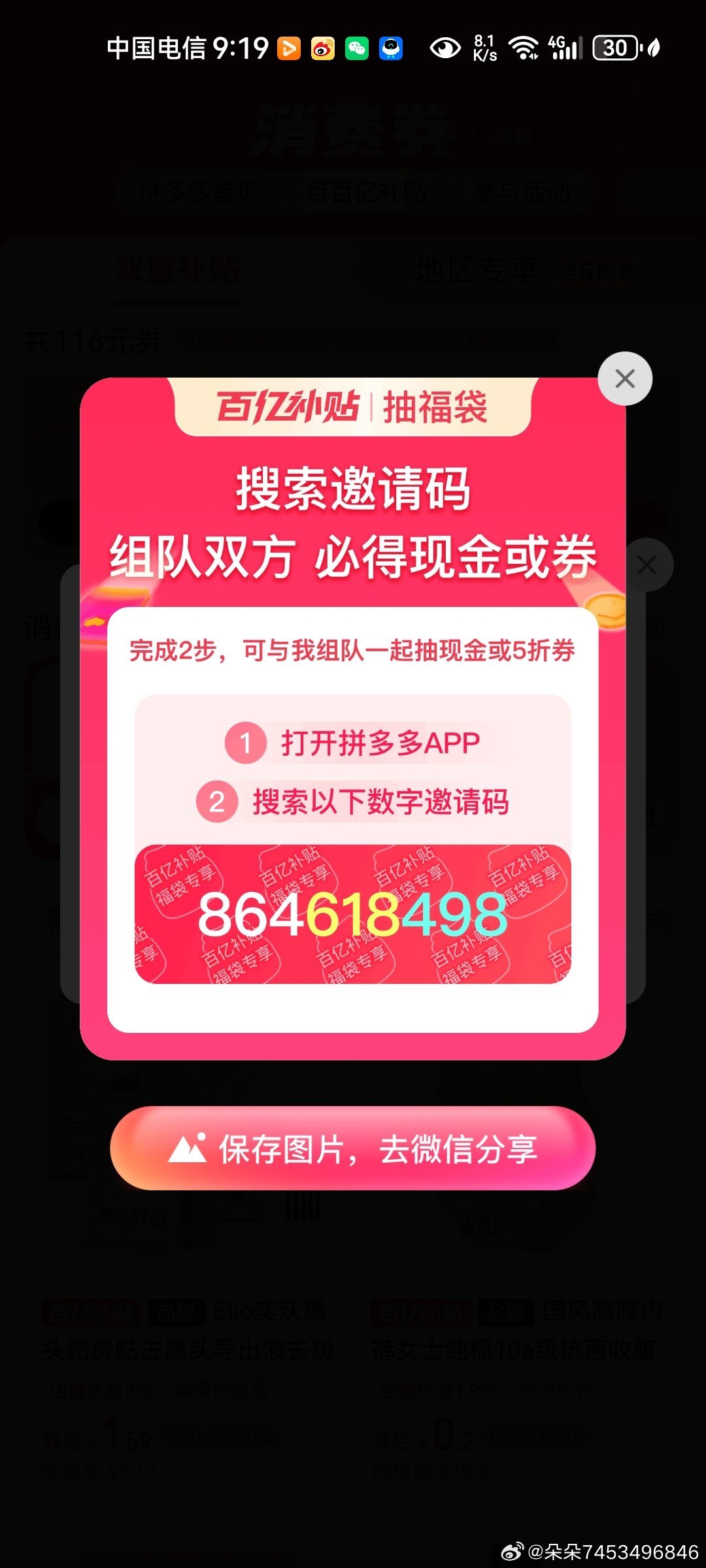706x1568 pixels.
Task: Close the 抽福袋 invite code popup
Action: tap(625, 378)
